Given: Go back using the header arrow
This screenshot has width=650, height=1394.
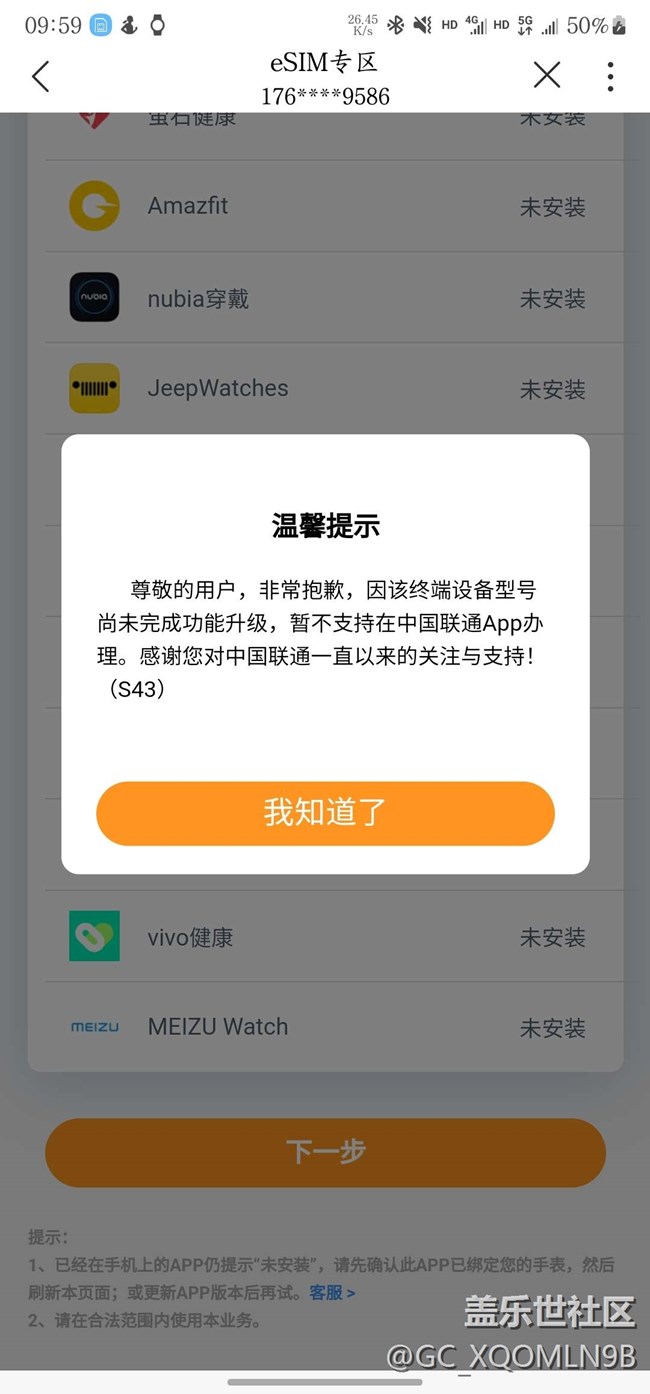Looking at the screenshot, I should (x=40, y=76).
